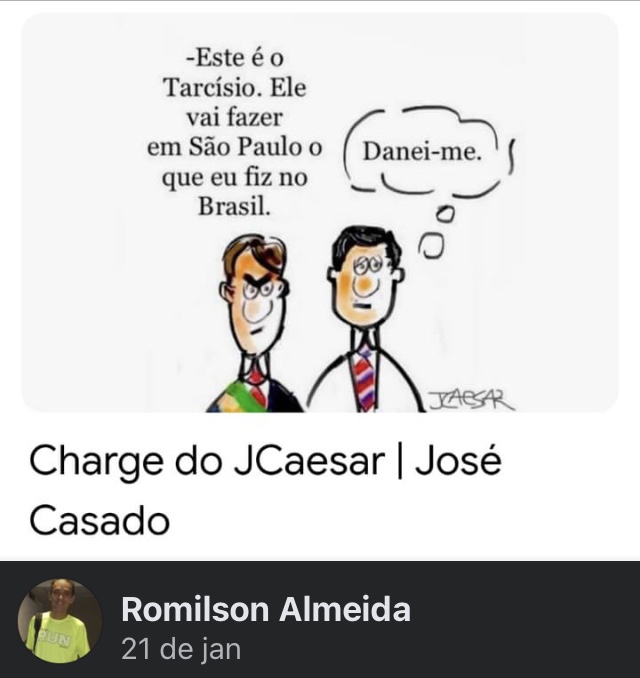Open Romilson Almeida's profile picture
The width and height of the screenshot is (640, 678).
pos(60,621)
